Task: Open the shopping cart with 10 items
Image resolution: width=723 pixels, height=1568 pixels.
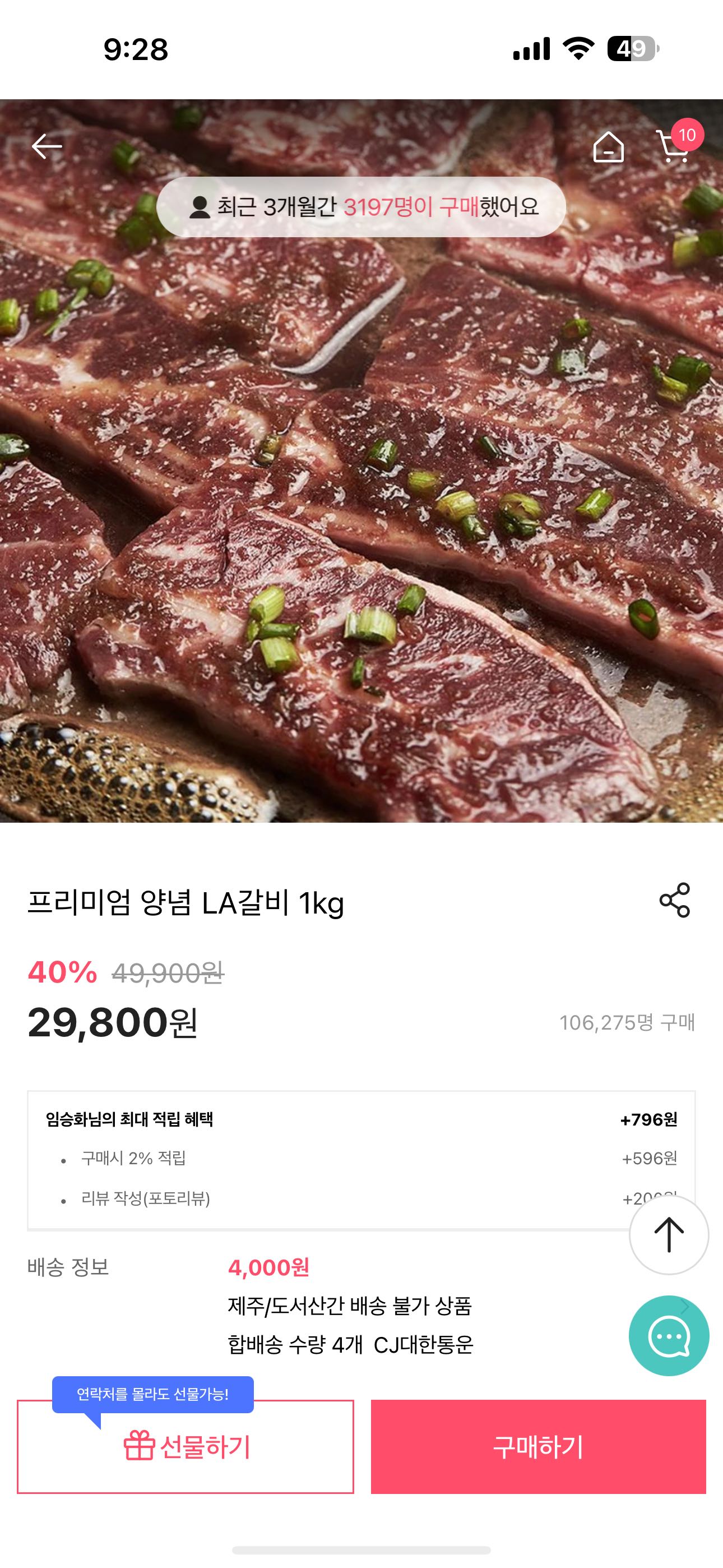Action: (x=674, y=147)
